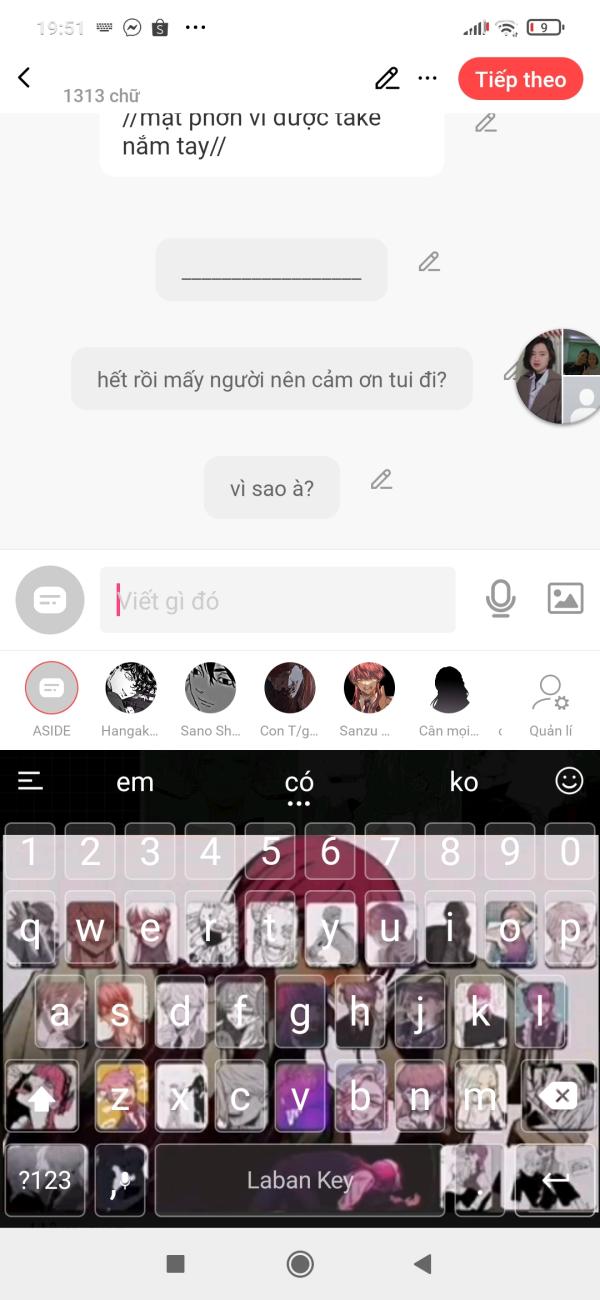Open the pencil edit tool in header

[387, 79]
